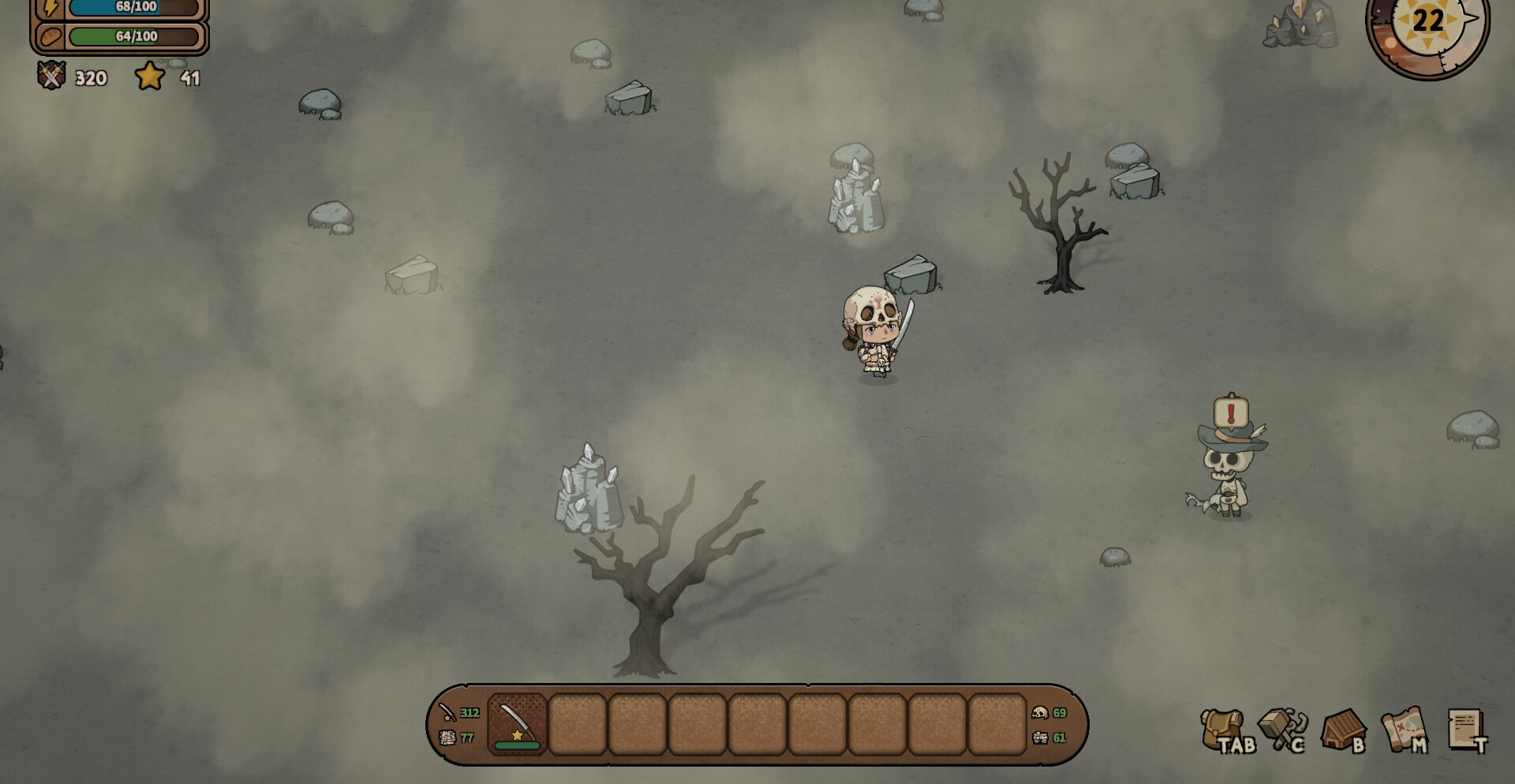Select the sword in the hotbar
The image size is (1515, 784).
tap(517, 724)
